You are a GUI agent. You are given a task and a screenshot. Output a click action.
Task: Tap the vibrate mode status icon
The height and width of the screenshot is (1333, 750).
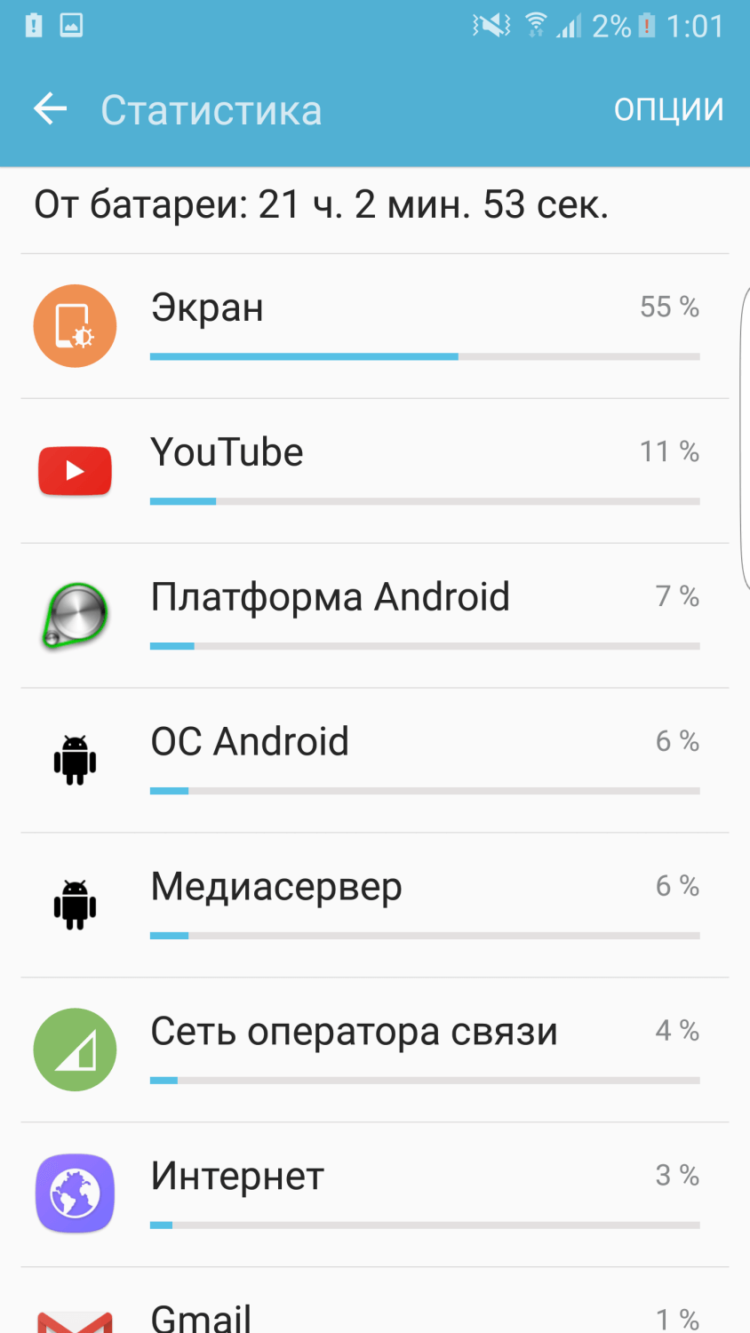tap(492, 25)
